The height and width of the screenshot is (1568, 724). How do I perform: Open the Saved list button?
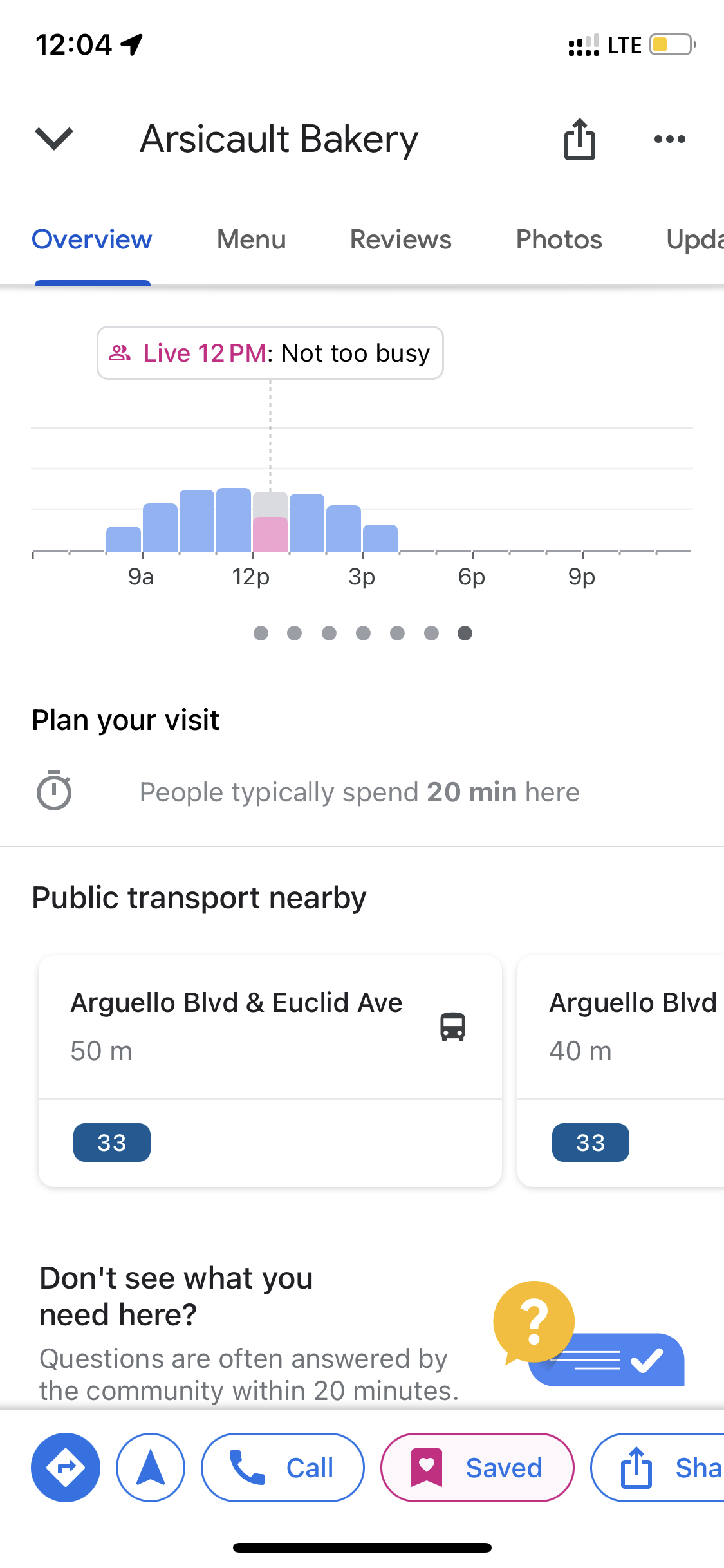pyautogui.click(x=477, y=1468)
